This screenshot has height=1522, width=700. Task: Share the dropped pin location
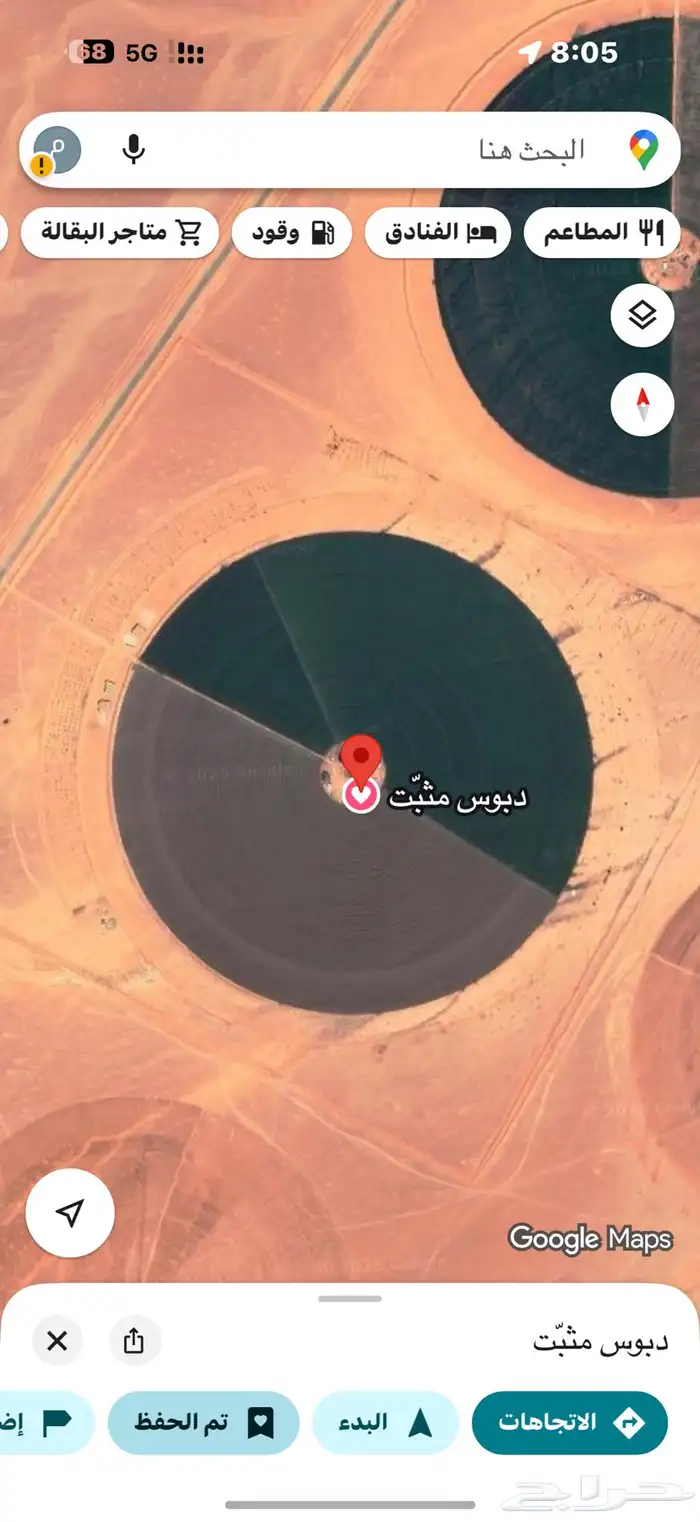pos(135,1340)
